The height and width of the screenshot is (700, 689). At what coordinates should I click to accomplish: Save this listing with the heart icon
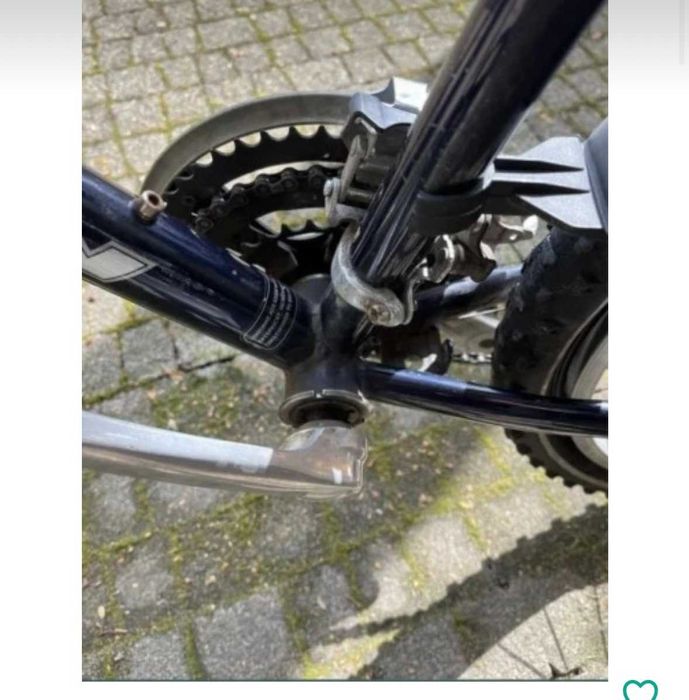(x=640, y=689)
